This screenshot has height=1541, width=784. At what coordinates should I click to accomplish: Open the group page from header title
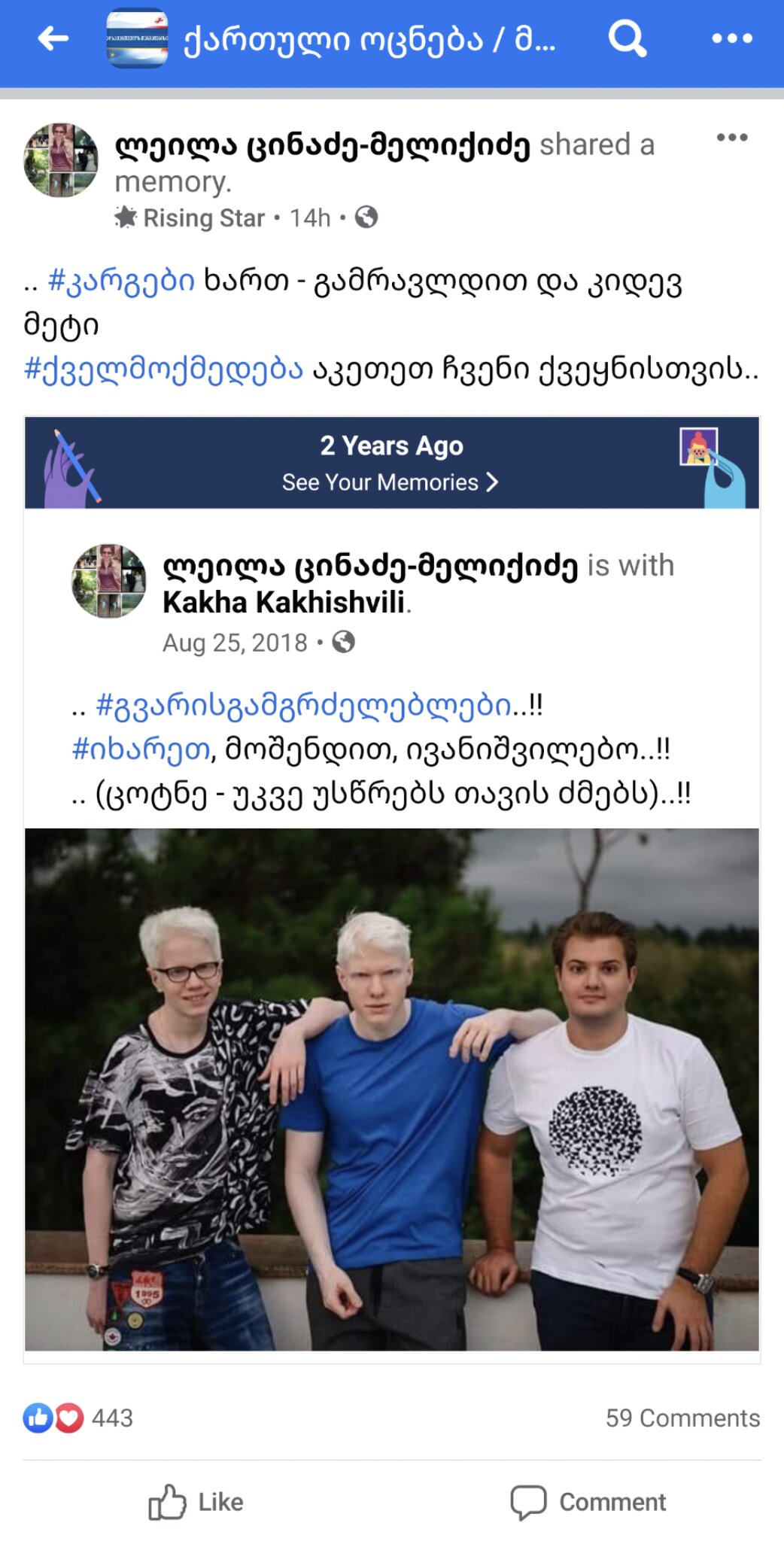[369, 39]
